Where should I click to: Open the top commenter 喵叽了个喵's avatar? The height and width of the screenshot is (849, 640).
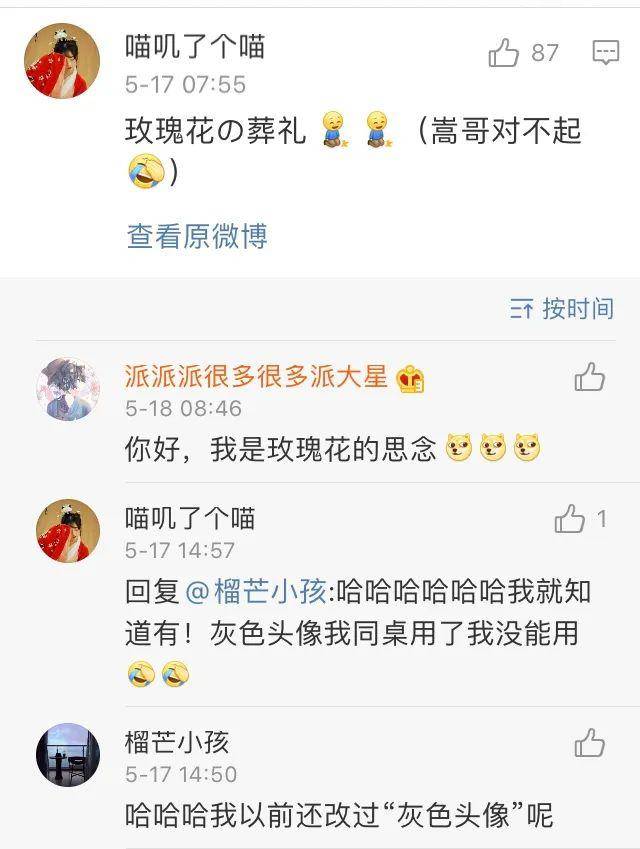pyautogui.click(x=62, y=60)
